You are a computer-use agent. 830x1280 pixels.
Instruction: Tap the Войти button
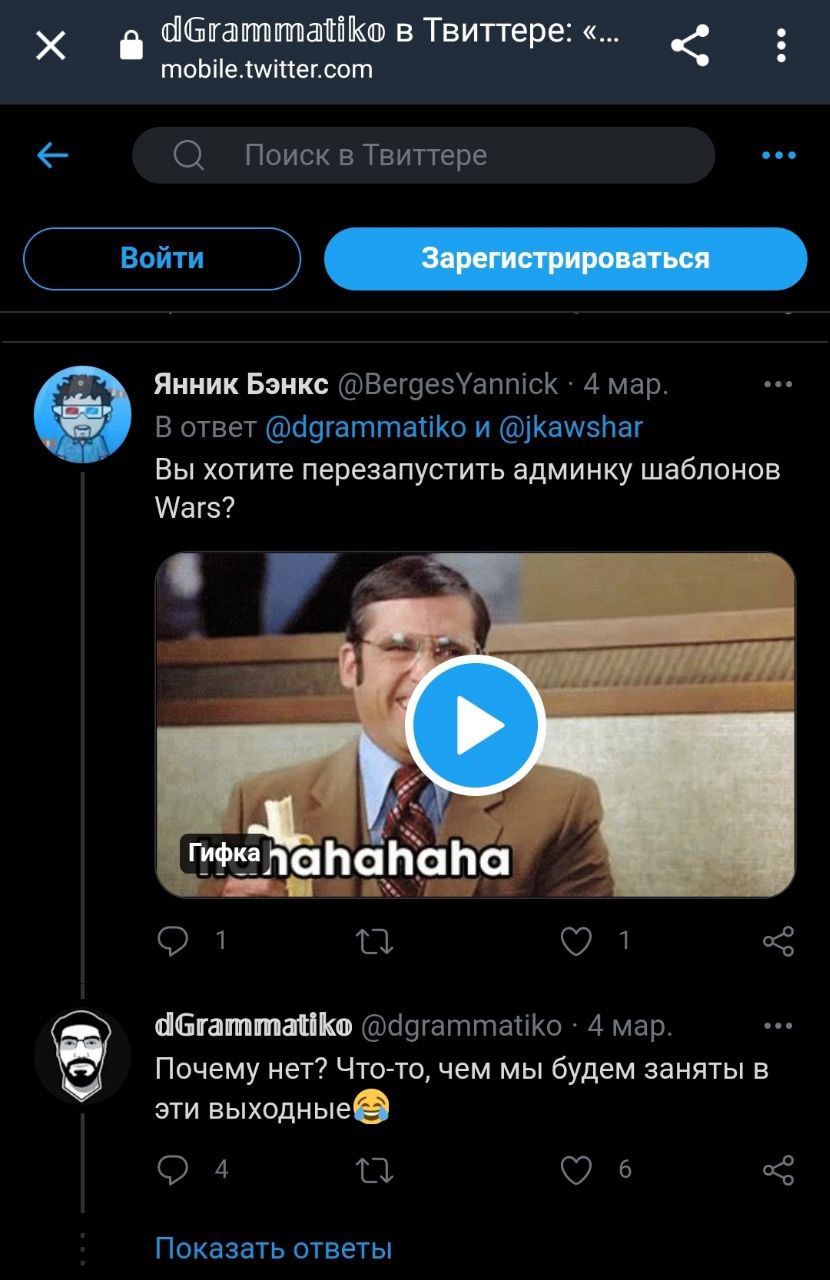[162, 258]
